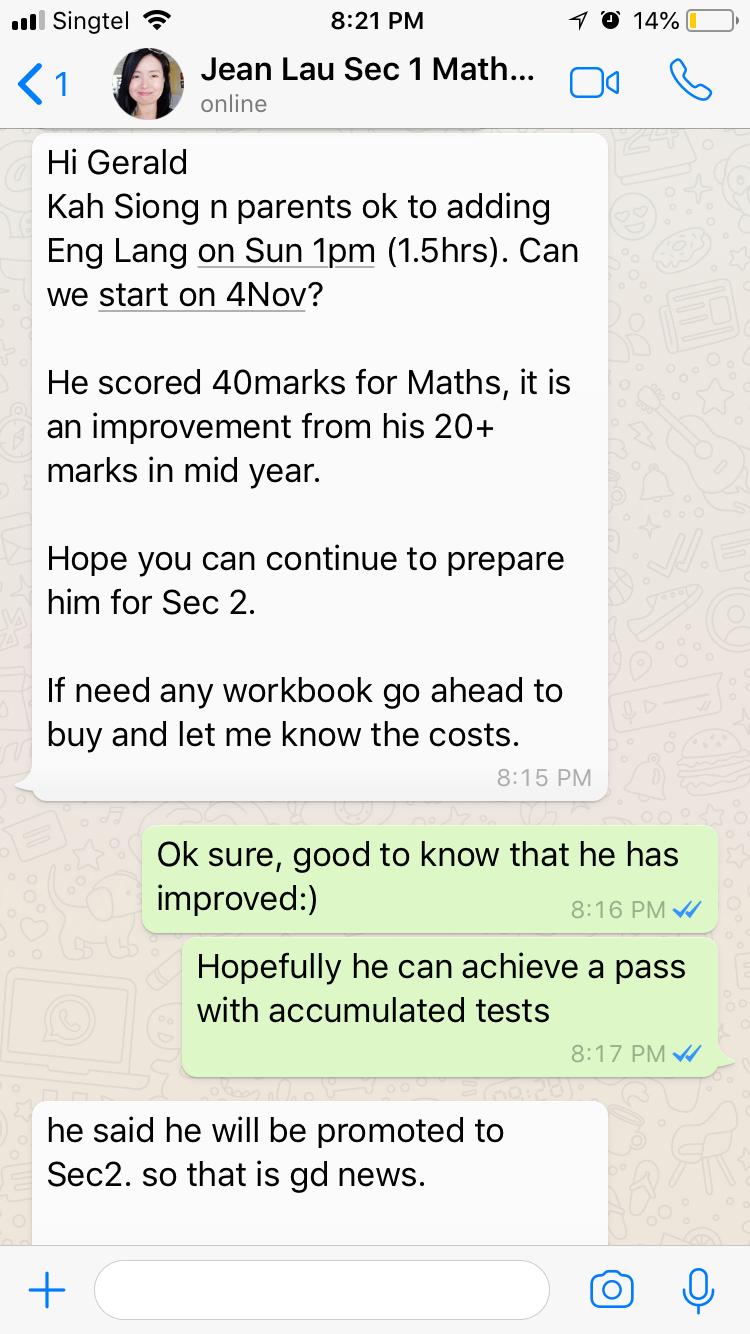
Task: Tap the underlined 'on Sun 1pm' link
Action: click(286, 250)
